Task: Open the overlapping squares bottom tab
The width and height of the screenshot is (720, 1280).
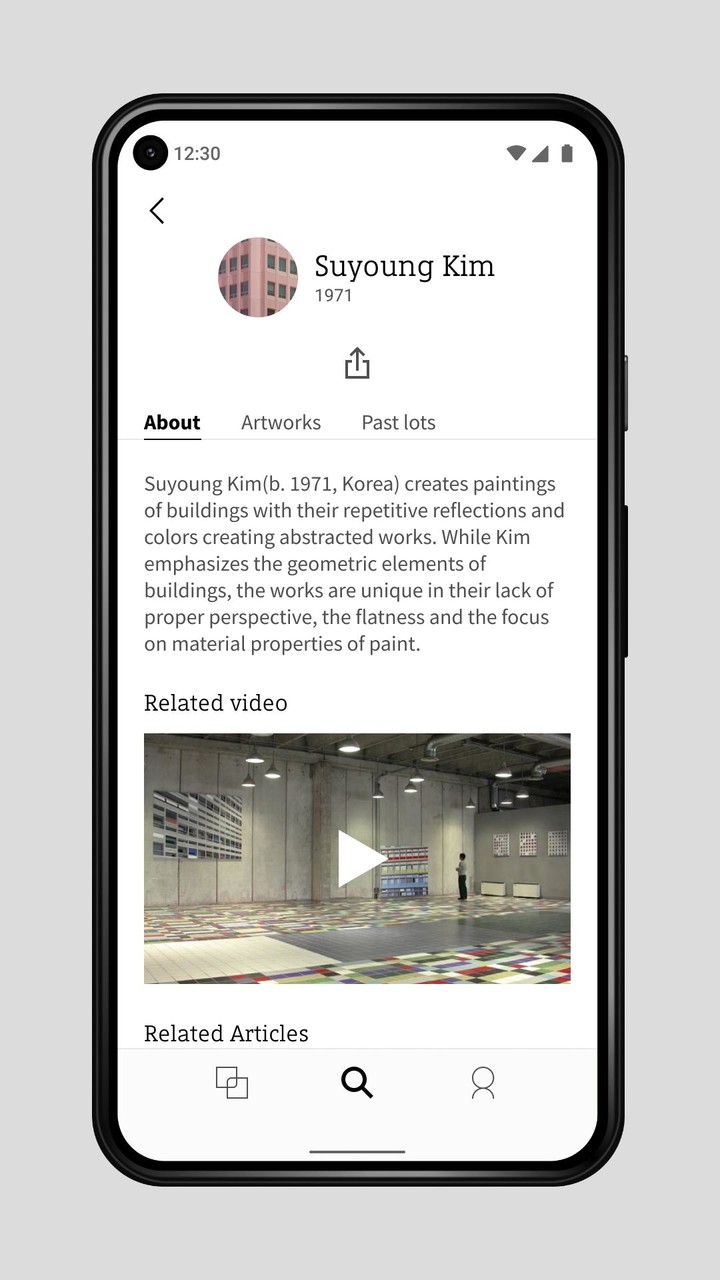Action: coord(232,1082)
